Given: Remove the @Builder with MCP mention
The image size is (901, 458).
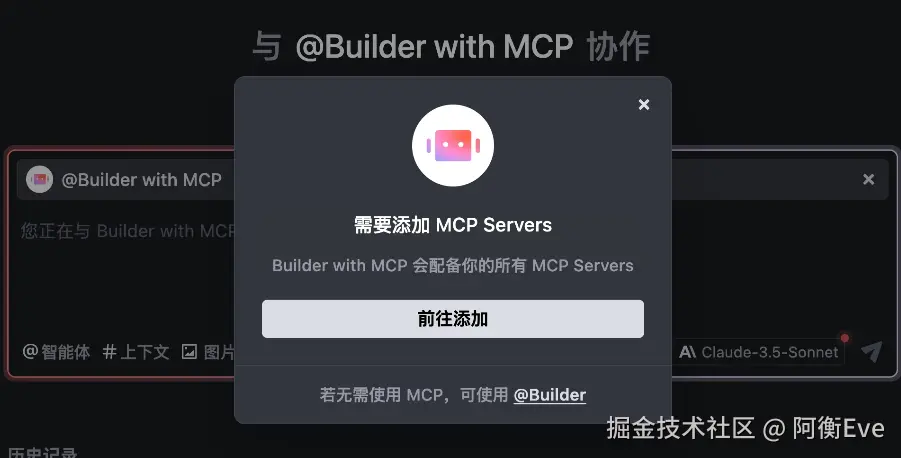Looking at the screenshot, I should pyautogui.click(x=868, y=179).
